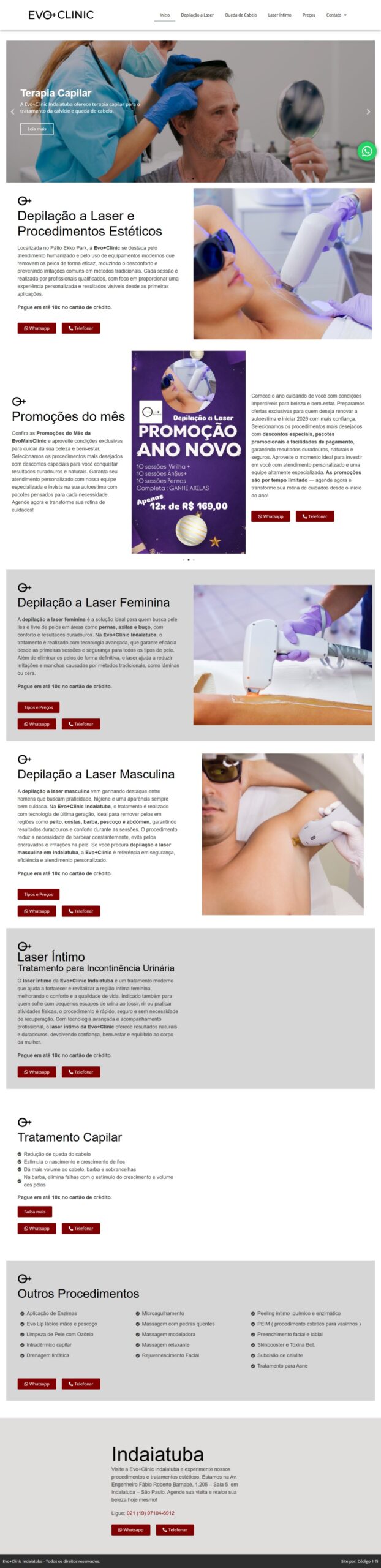Open the EVO+CLINIC logo home link
Viewport: 381px width, 1568px height.
[61, 15]
